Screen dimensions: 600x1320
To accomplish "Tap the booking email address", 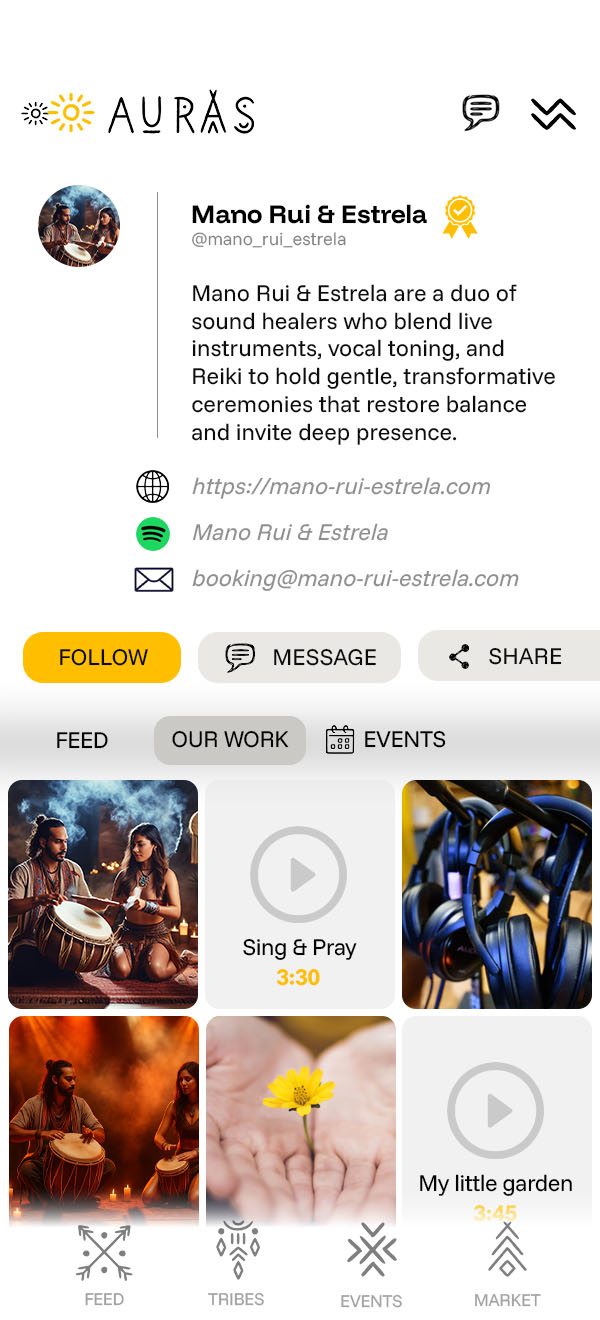I will click(355, 579).
